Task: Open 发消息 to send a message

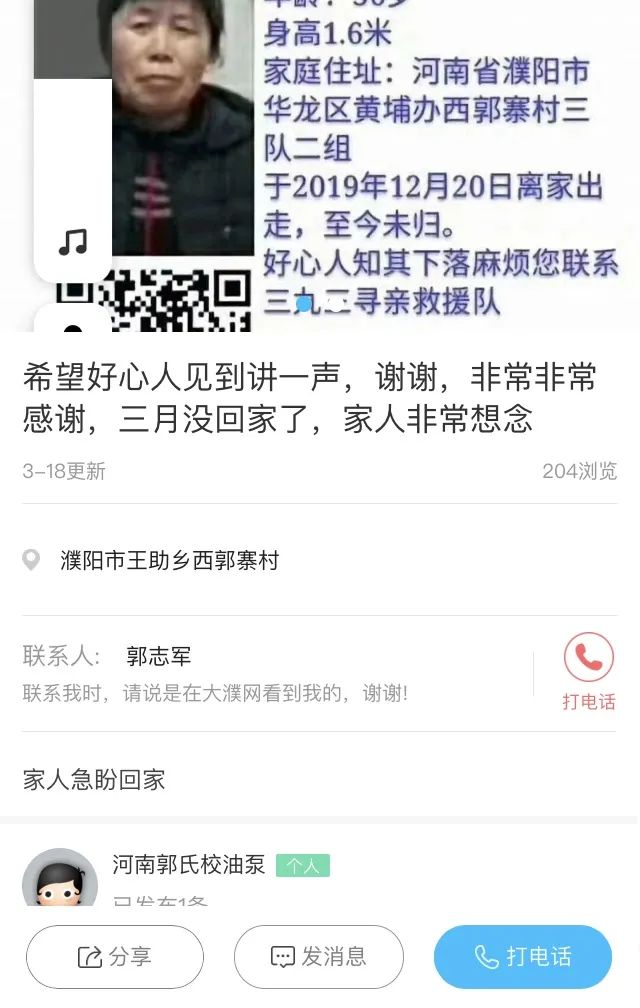Action: point(319,957)
